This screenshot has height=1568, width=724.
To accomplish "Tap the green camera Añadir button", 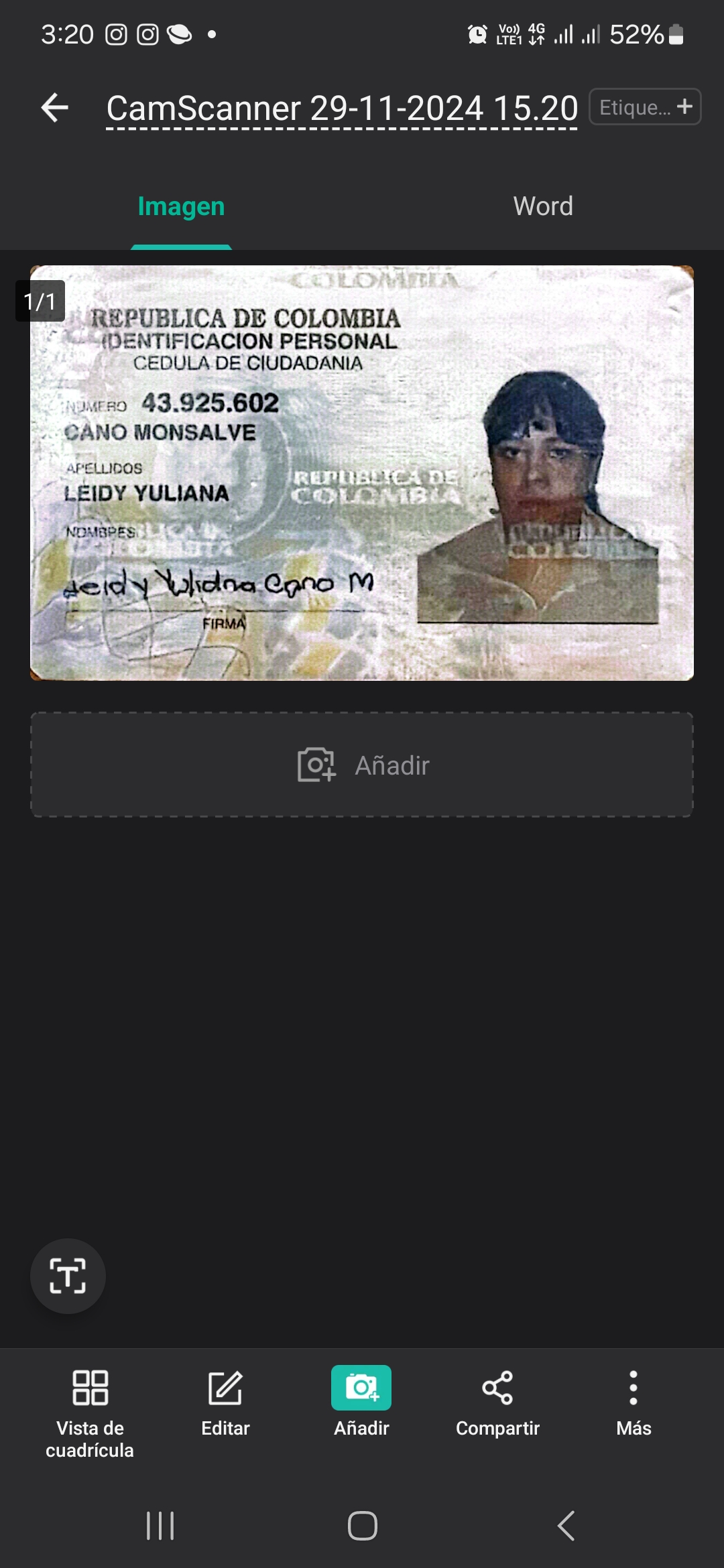I will point(361,1402).
